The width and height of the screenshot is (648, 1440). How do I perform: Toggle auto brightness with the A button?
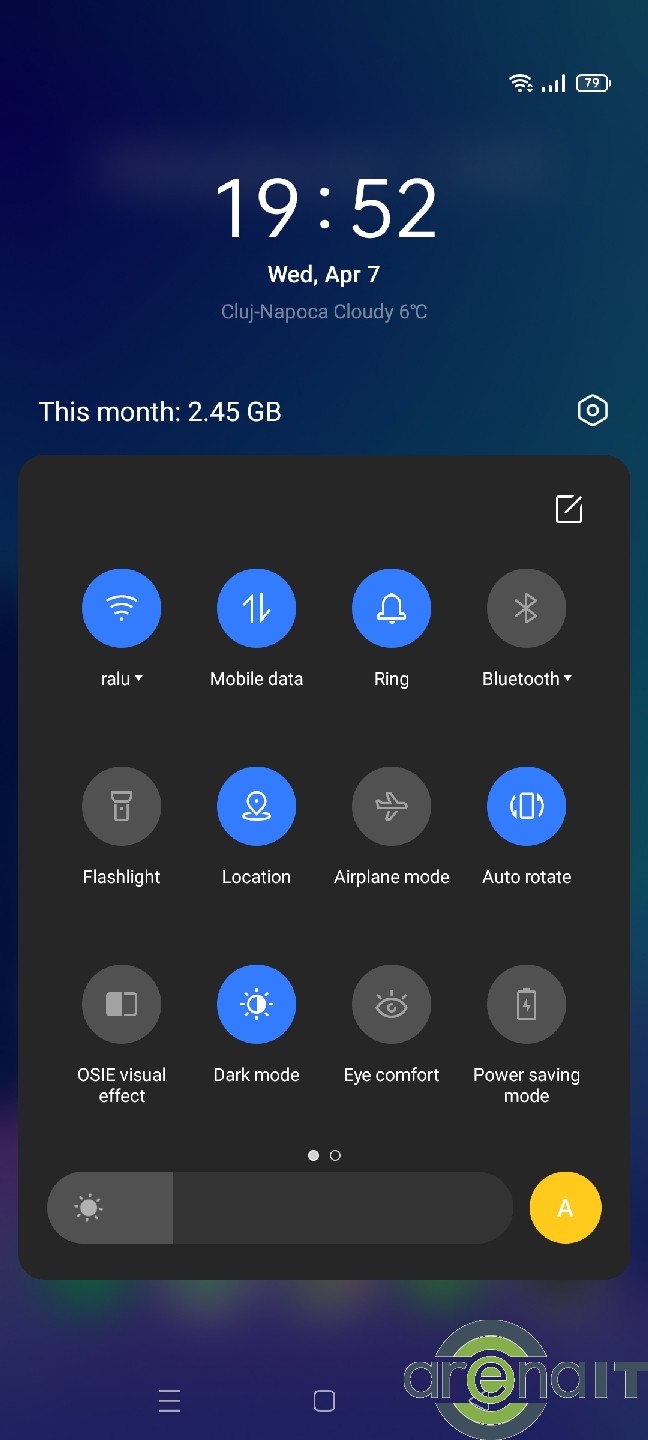click(x=565, y=1208)
